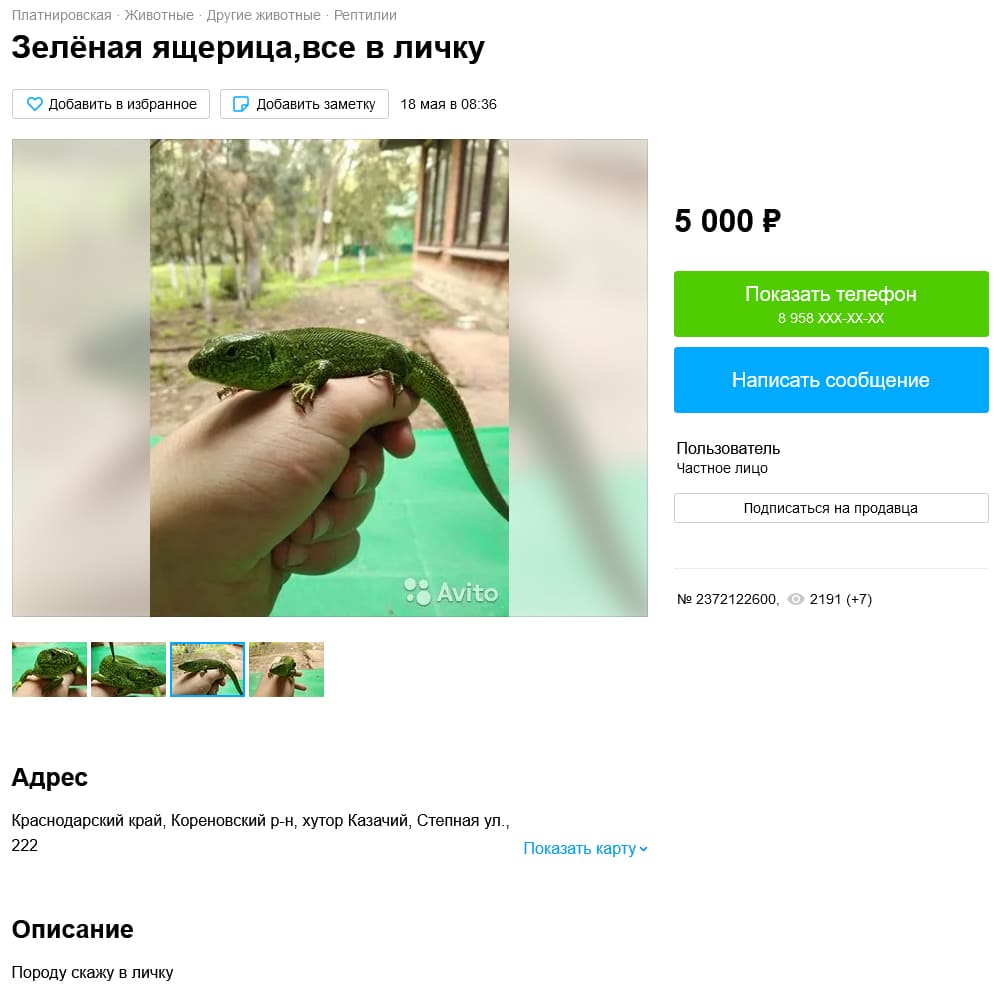Select the fourth lizard thumbnail

(286, 669)
